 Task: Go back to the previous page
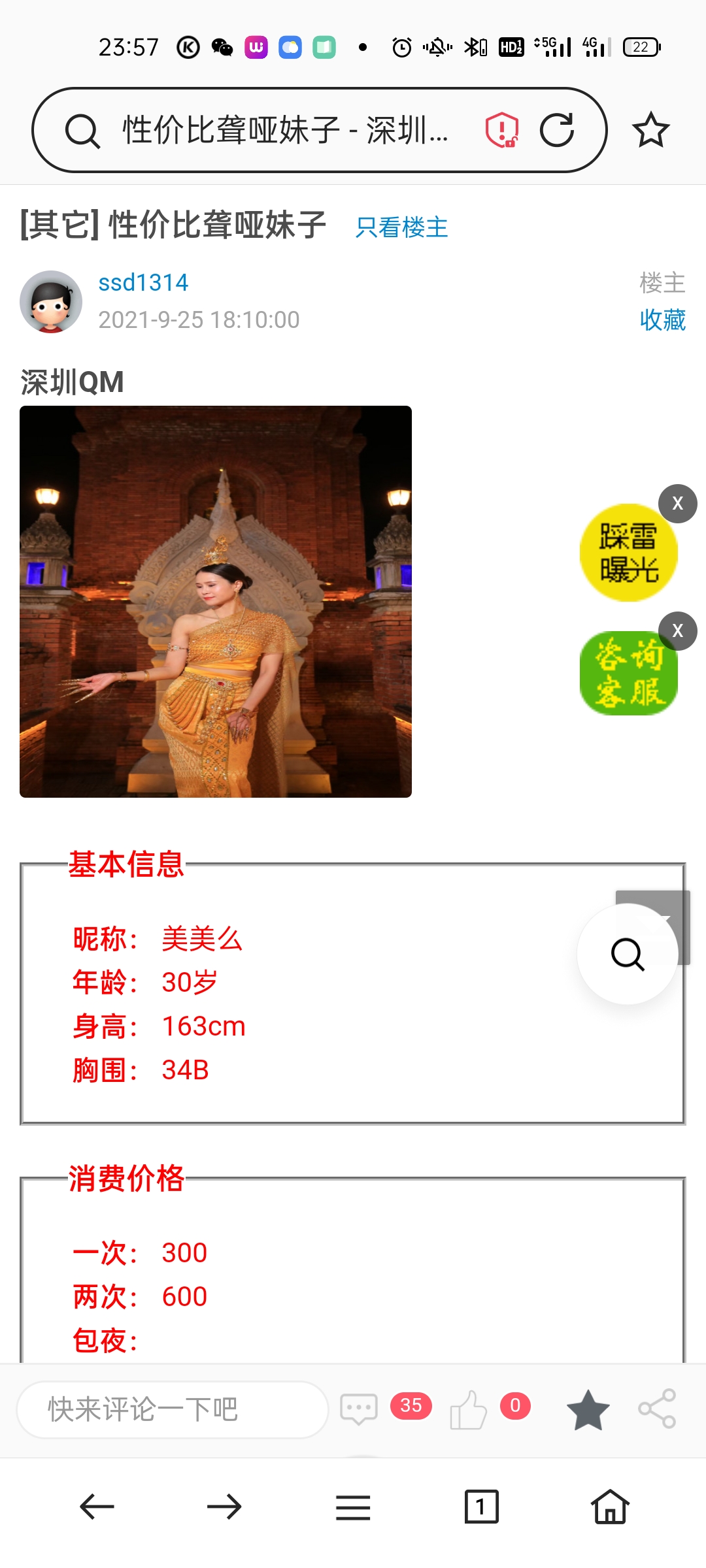97,1507
